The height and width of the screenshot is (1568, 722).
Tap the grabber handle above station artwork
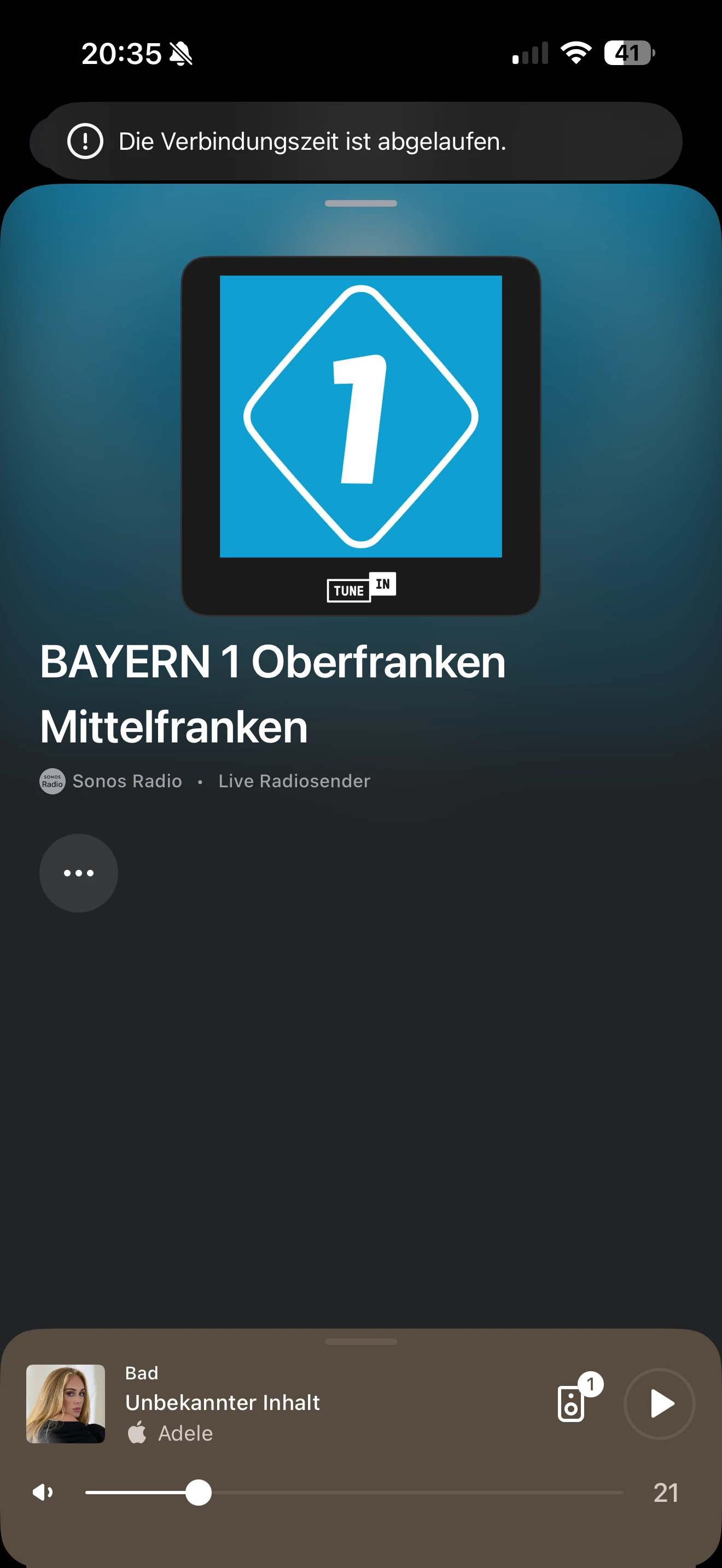(x=360, y=203)
